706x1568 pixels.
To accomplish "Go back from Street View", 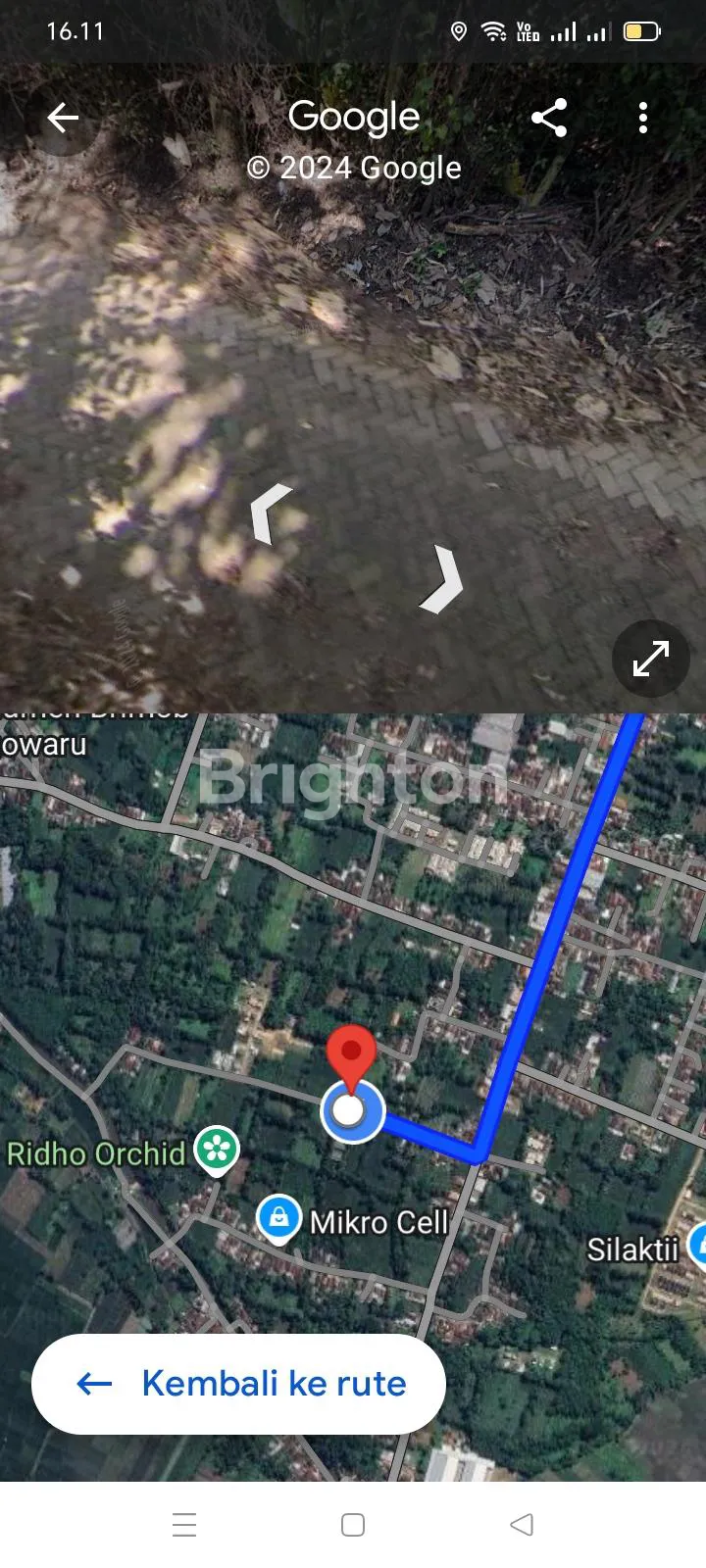I will click(63, 119).
